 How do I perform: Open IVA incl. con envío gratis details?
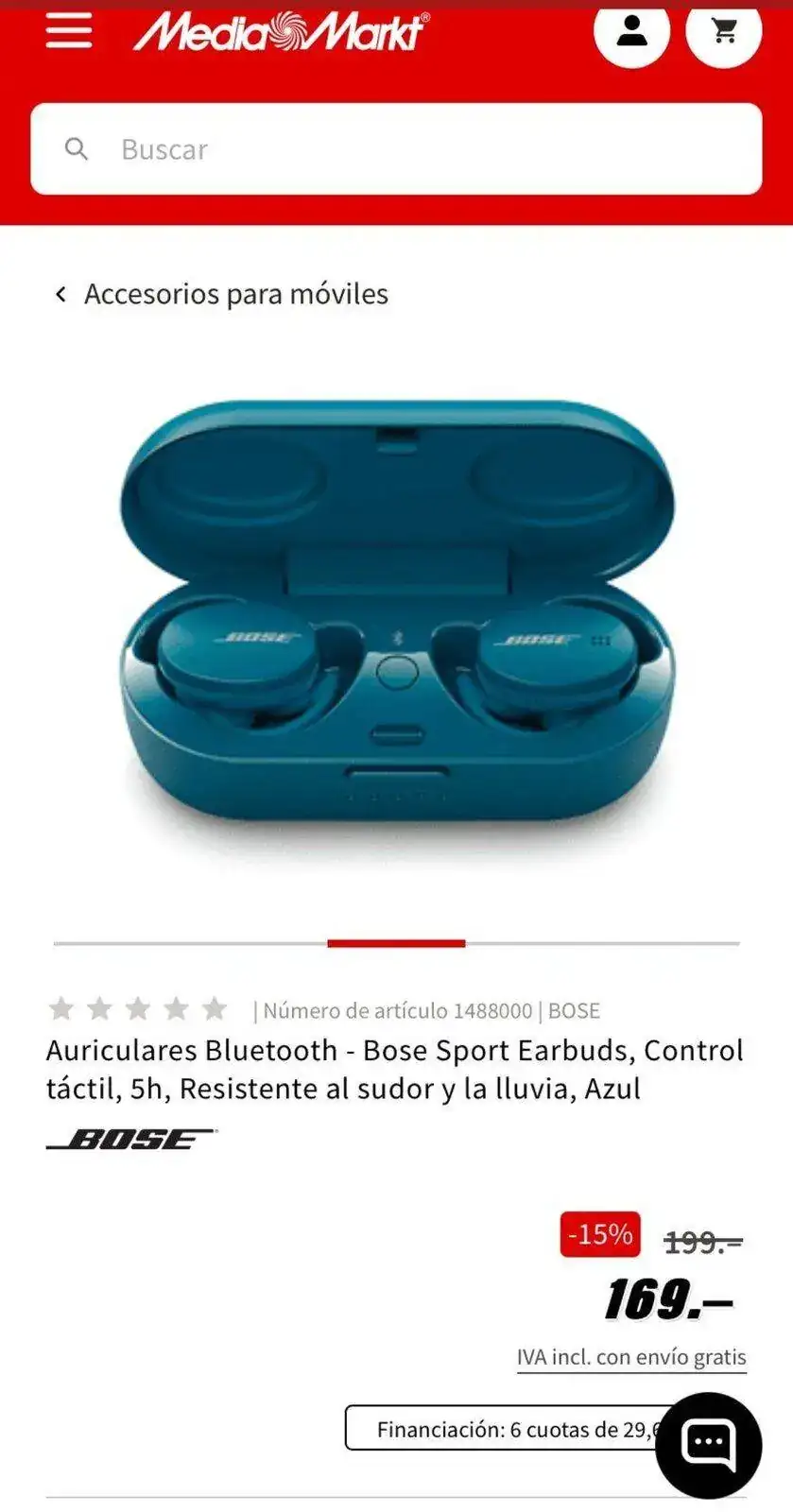pos(630,1357)
